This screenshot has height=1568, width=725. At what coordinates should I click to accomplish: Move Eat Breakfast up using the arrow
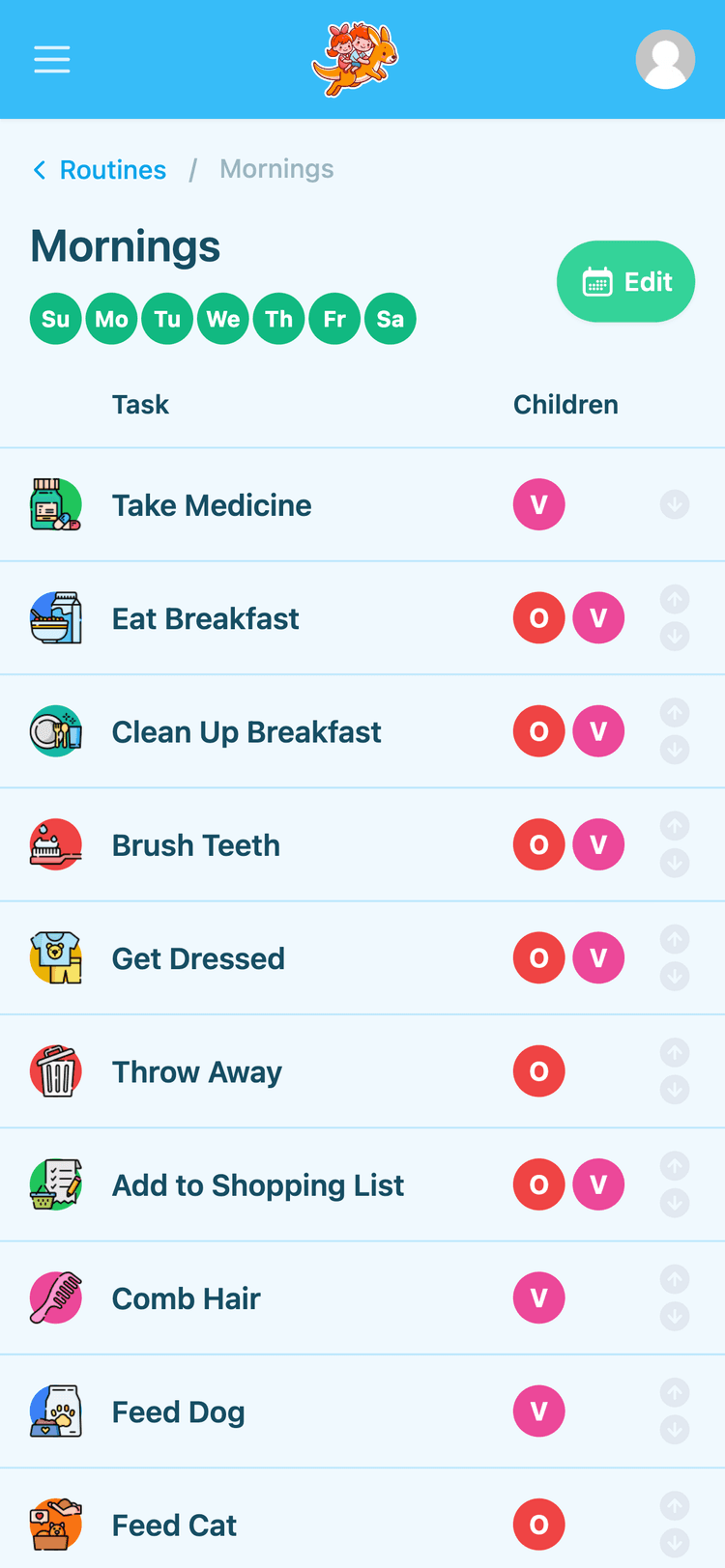coord(674,599)
